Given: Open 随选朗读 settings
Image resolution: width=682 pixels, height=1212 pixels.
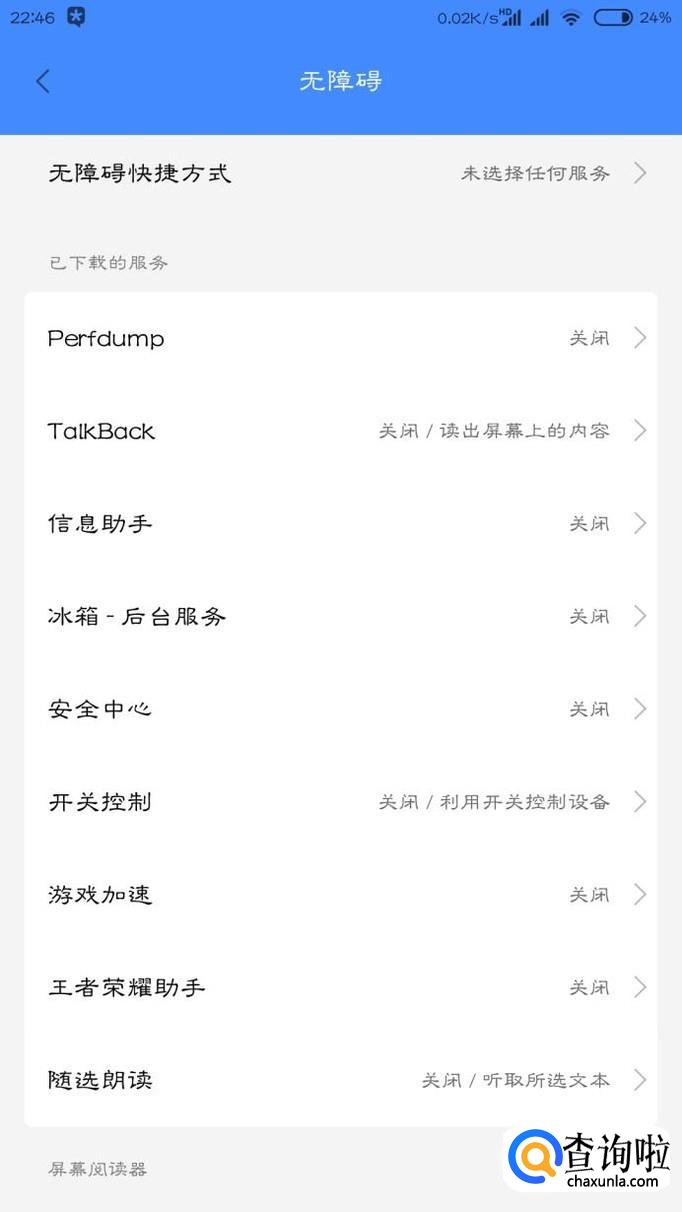Looking at the screenshot, I should pos(340,1080).
